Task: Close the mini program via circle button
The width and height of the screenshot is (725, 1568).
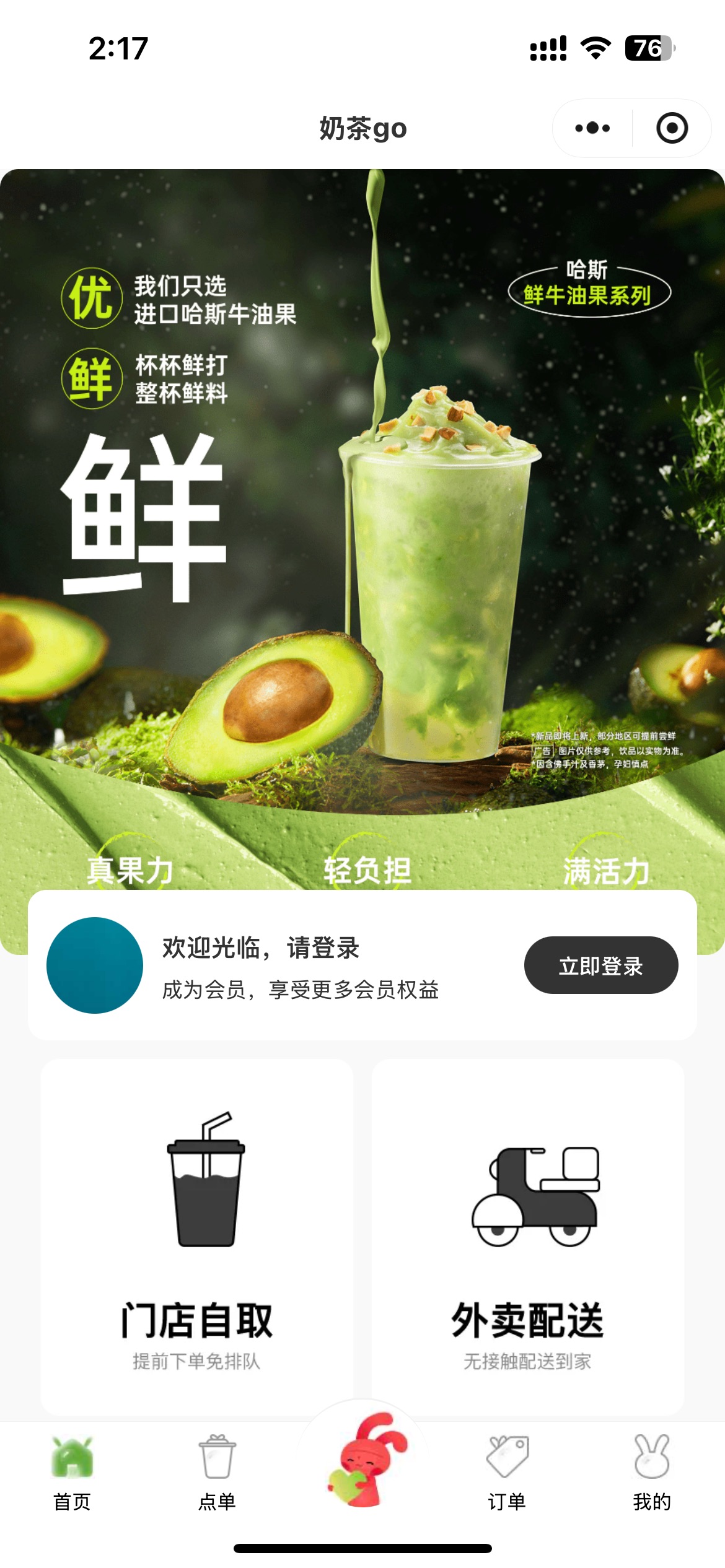Action: click(672, 128)
